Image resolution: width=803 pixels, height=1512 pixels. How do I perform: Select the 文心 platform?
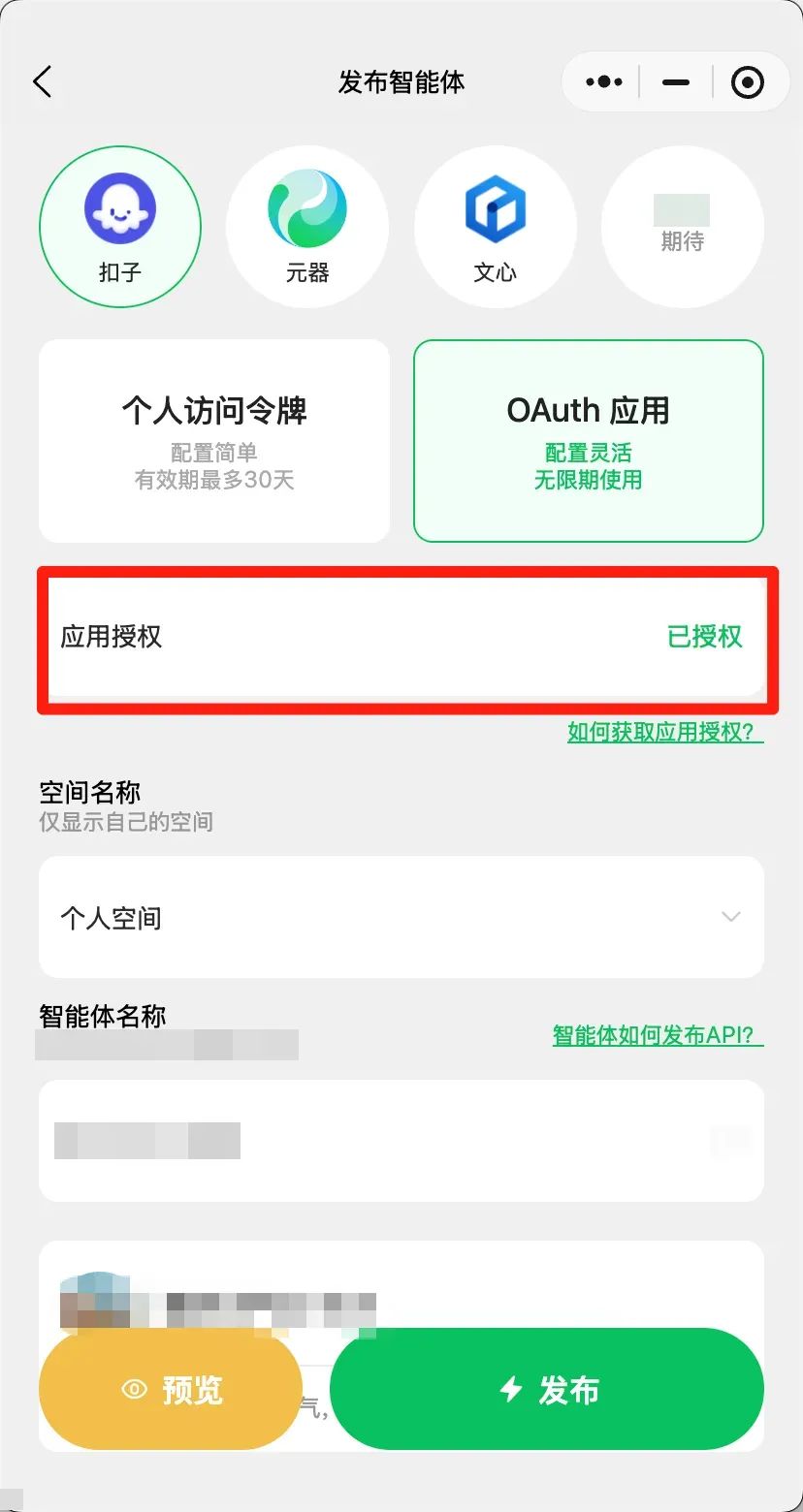coord(495,226)
